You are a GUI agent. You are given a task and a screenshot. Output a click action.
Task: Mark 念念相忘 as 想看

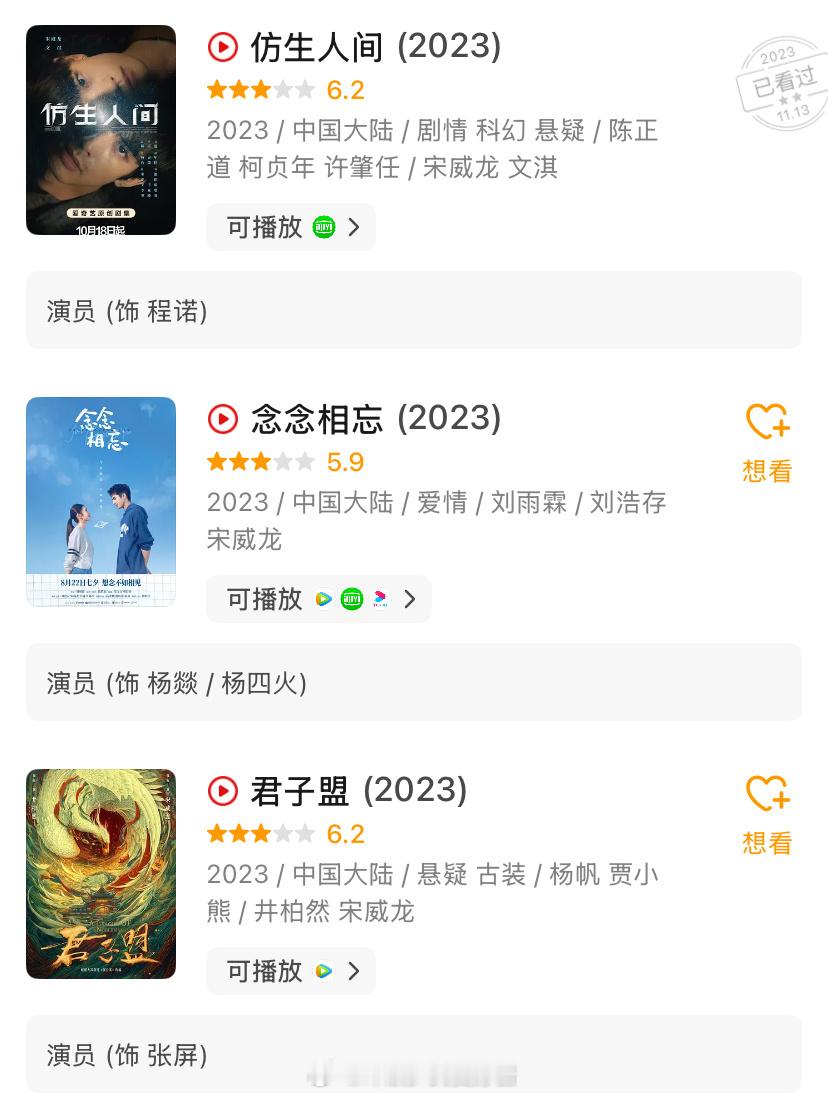767,442
